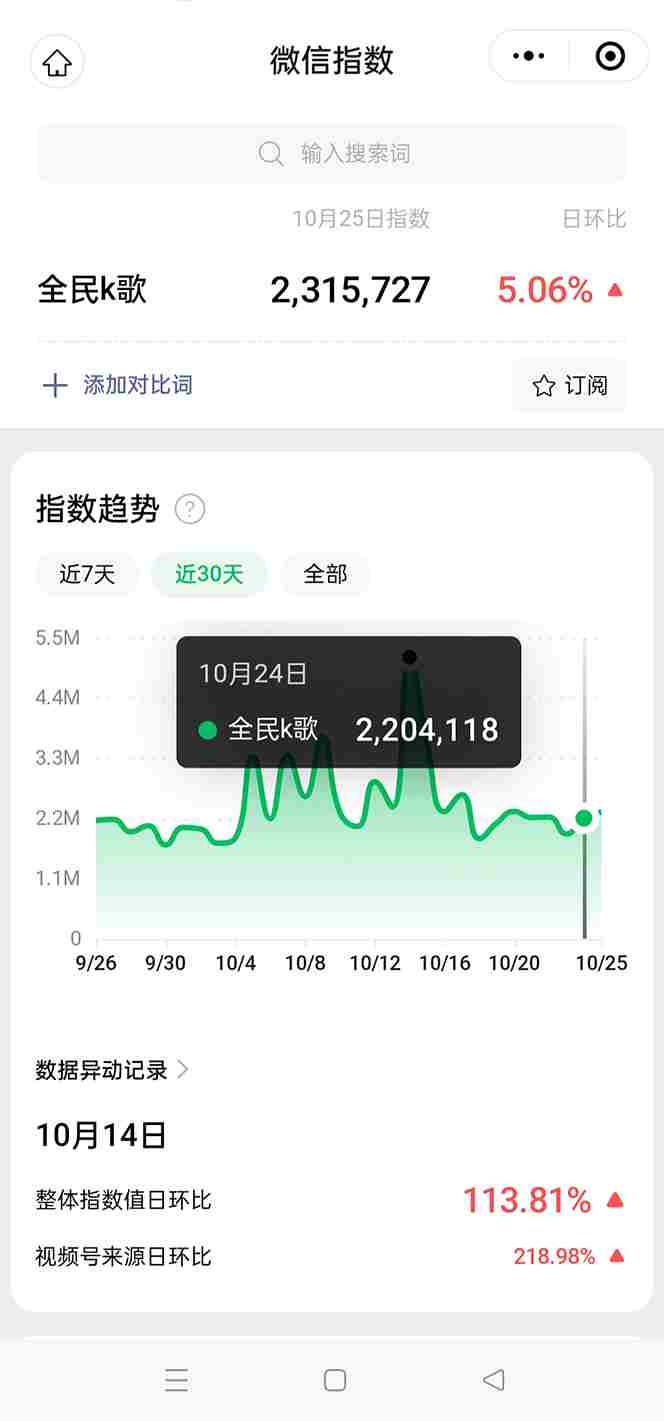Open the three-dot more options menu
The height and width of the screenshot is (1421, 664).
tap(529, 57)
